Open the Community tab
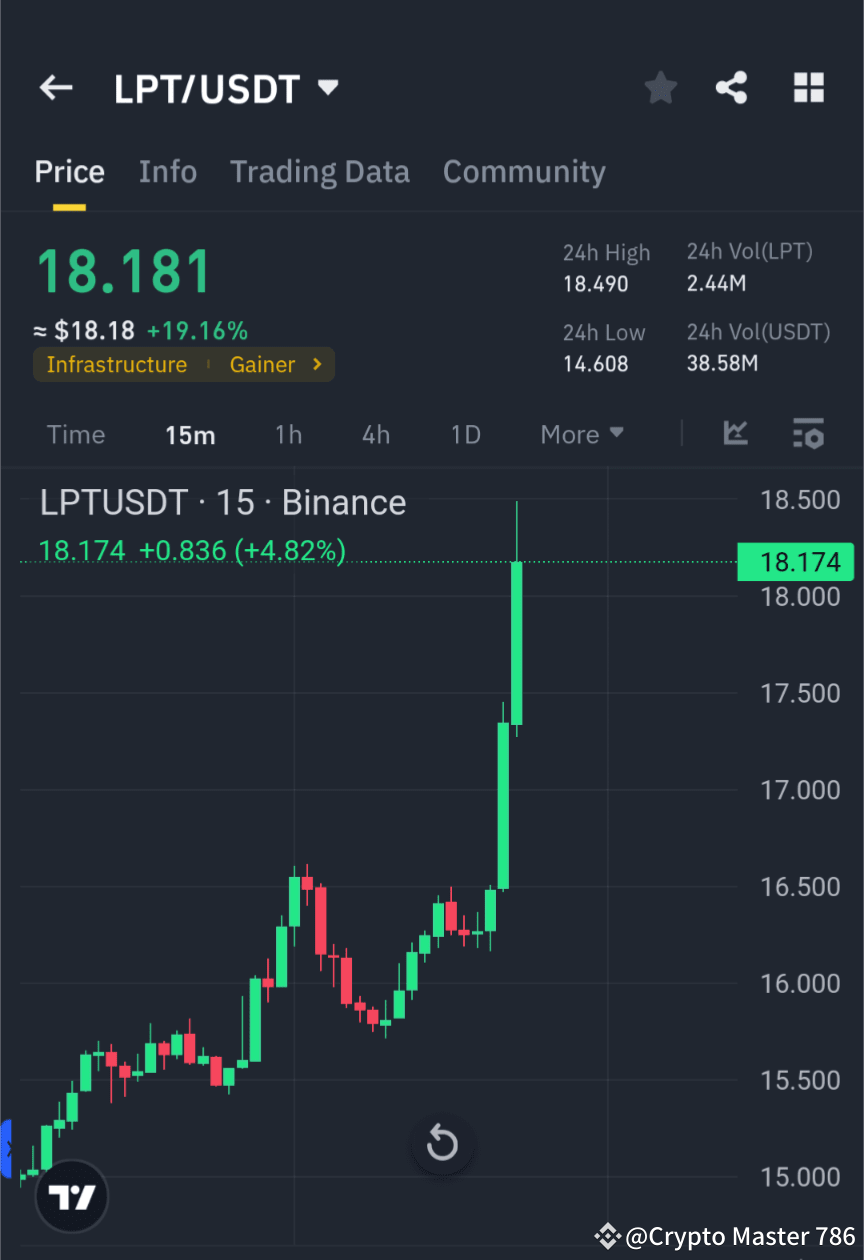This screenshot has height=1260, width=864. pos(524,171)
